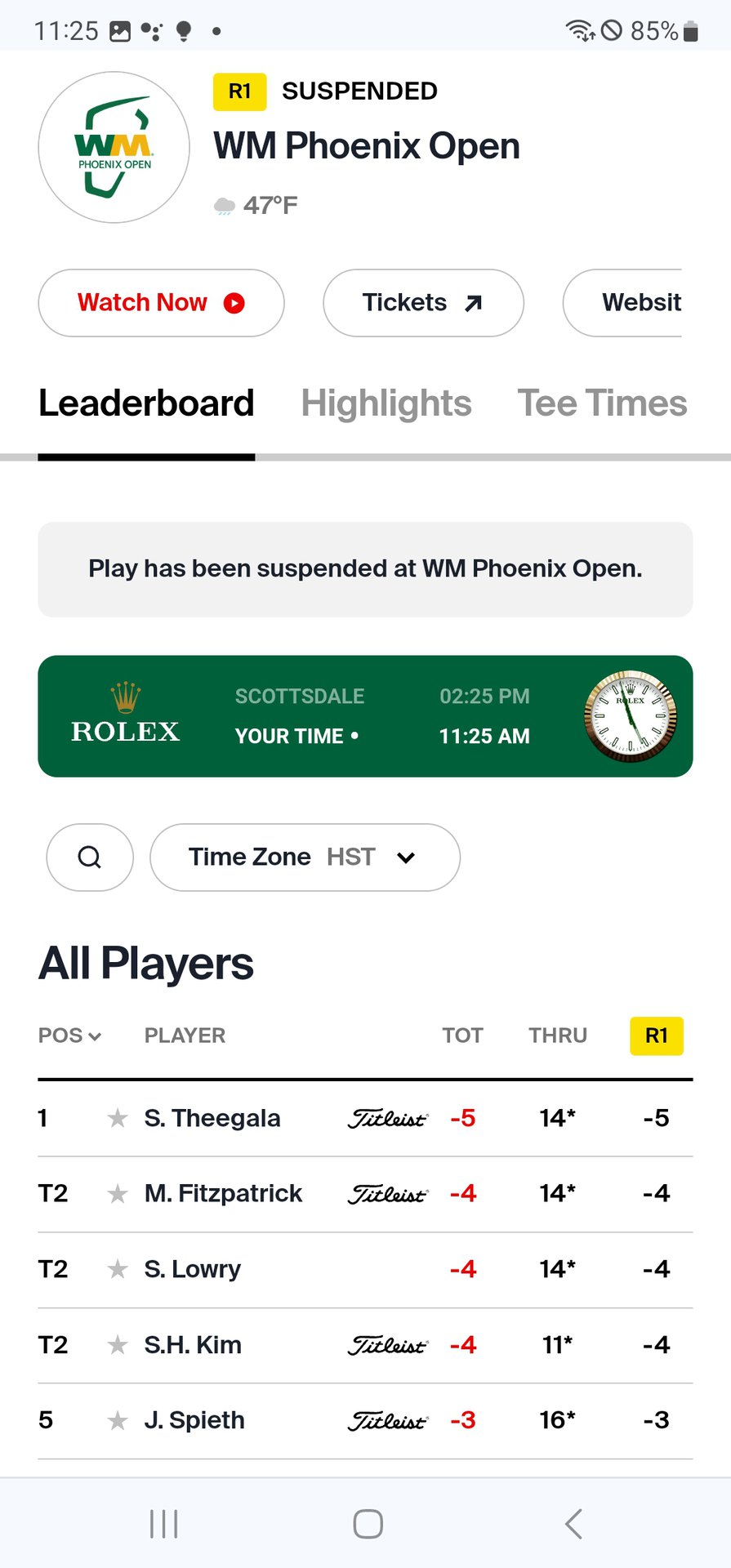Screen dimensions: 731x1568
Task: Tap the Rolex time banner
Action: (x=365, y=716)
